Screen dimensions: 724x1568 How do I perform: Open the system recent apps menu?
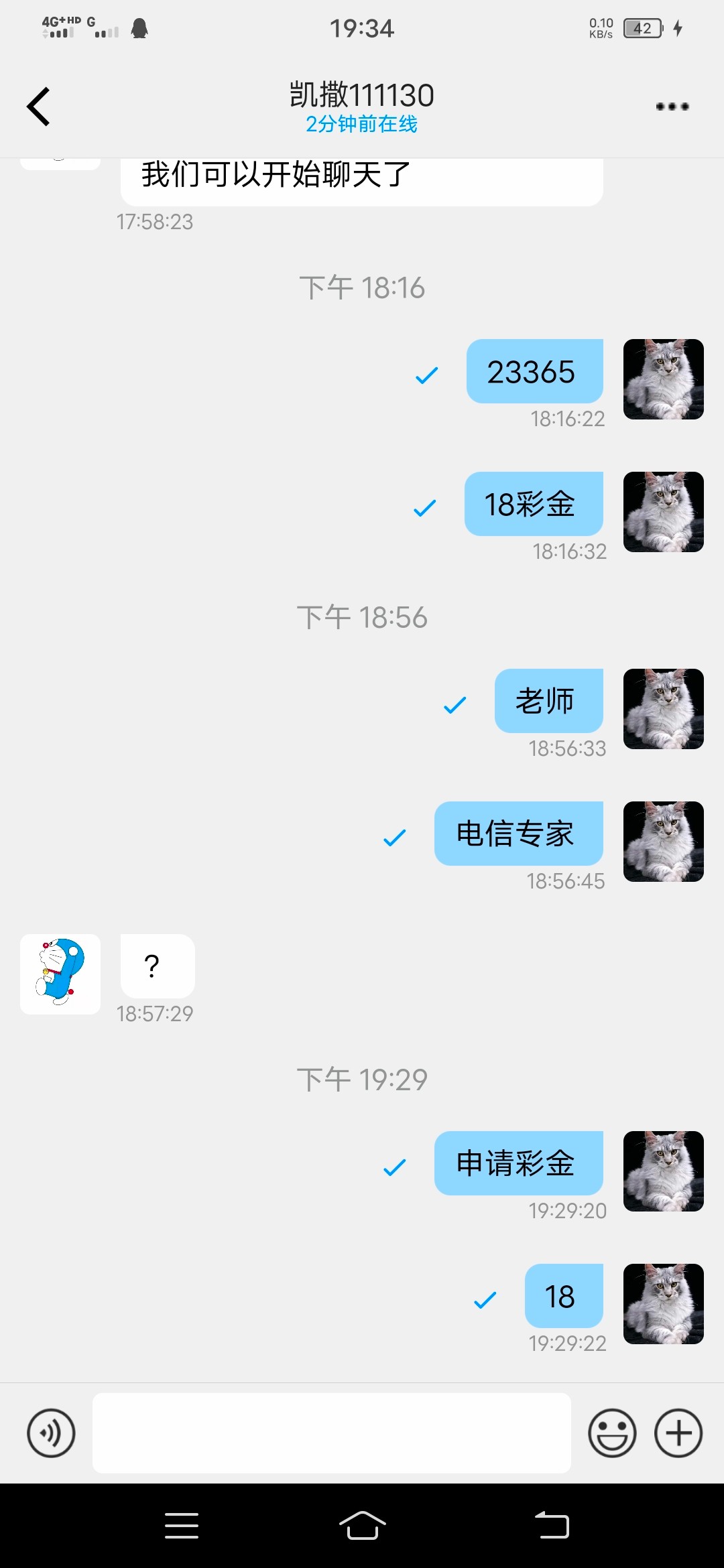(182, 1526)
